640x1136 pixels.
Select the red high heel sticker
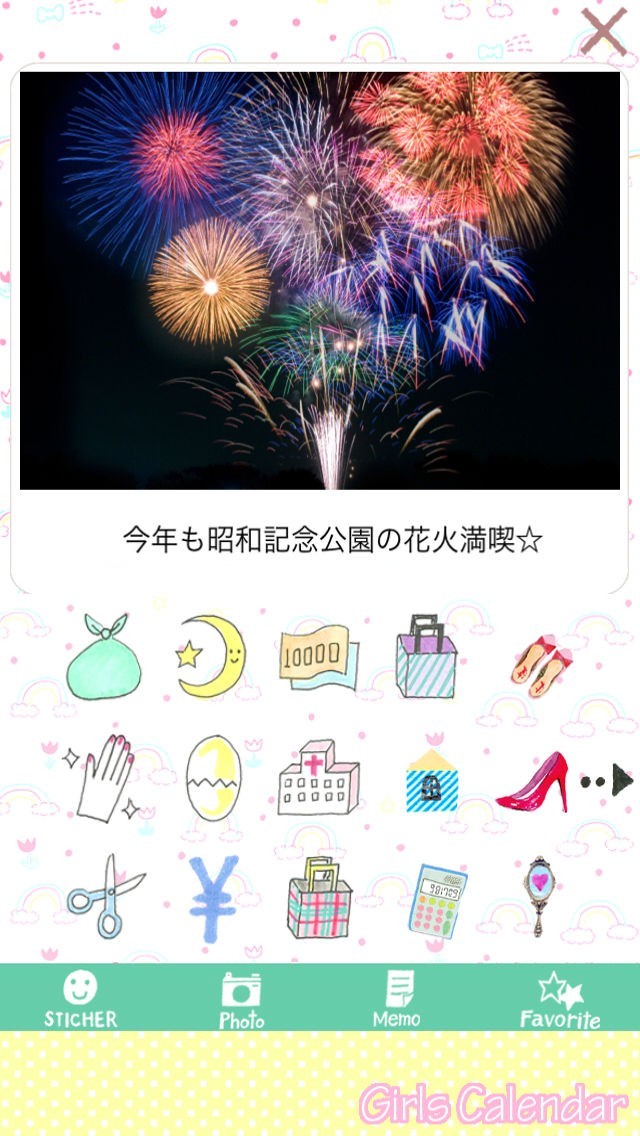point(535,780)
